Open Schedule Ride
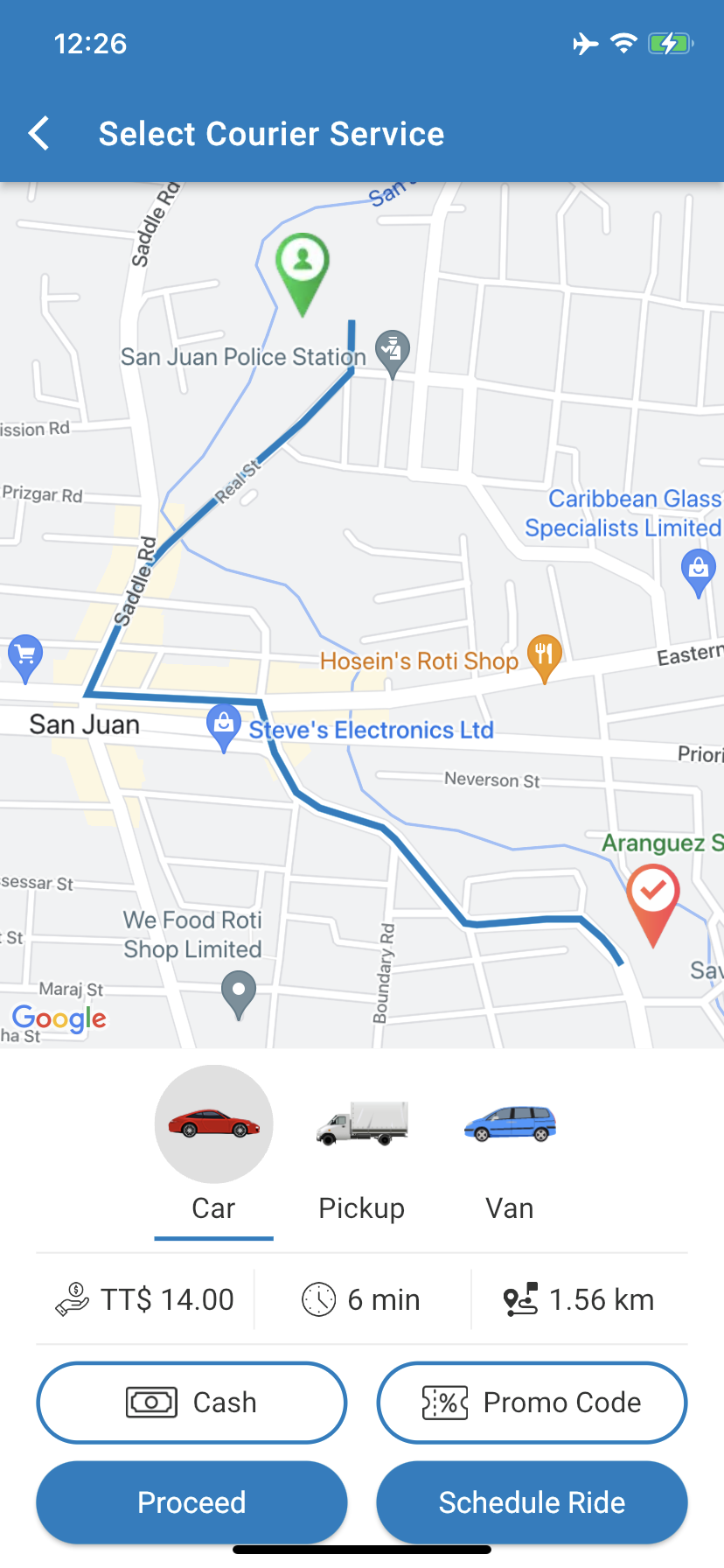The width and height of the screenshot is (724, 1568). [532, 1502]
